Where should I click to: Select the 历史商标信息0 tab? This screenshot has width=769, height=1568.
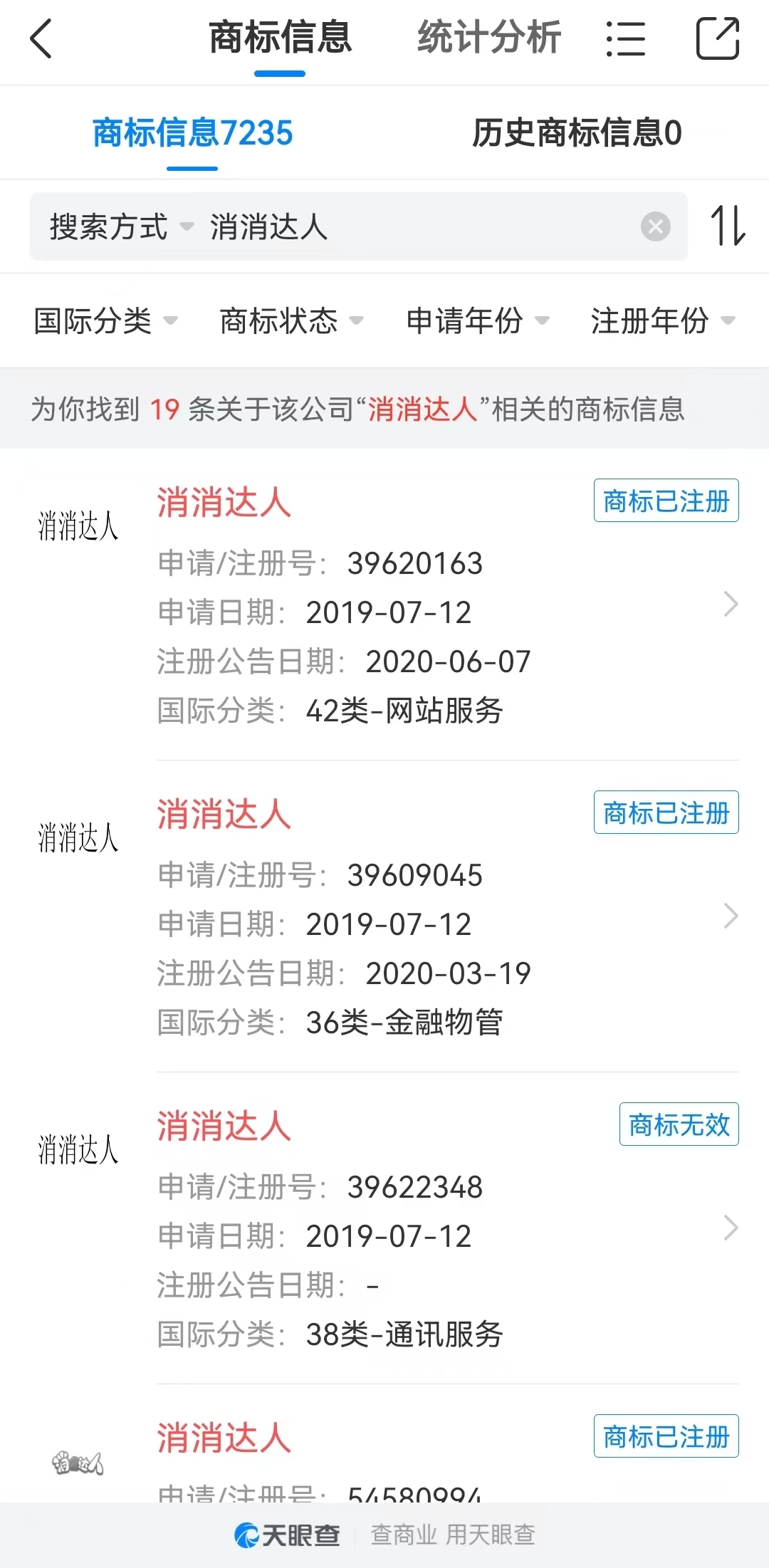pyautogui.click(x=577, y=133)
